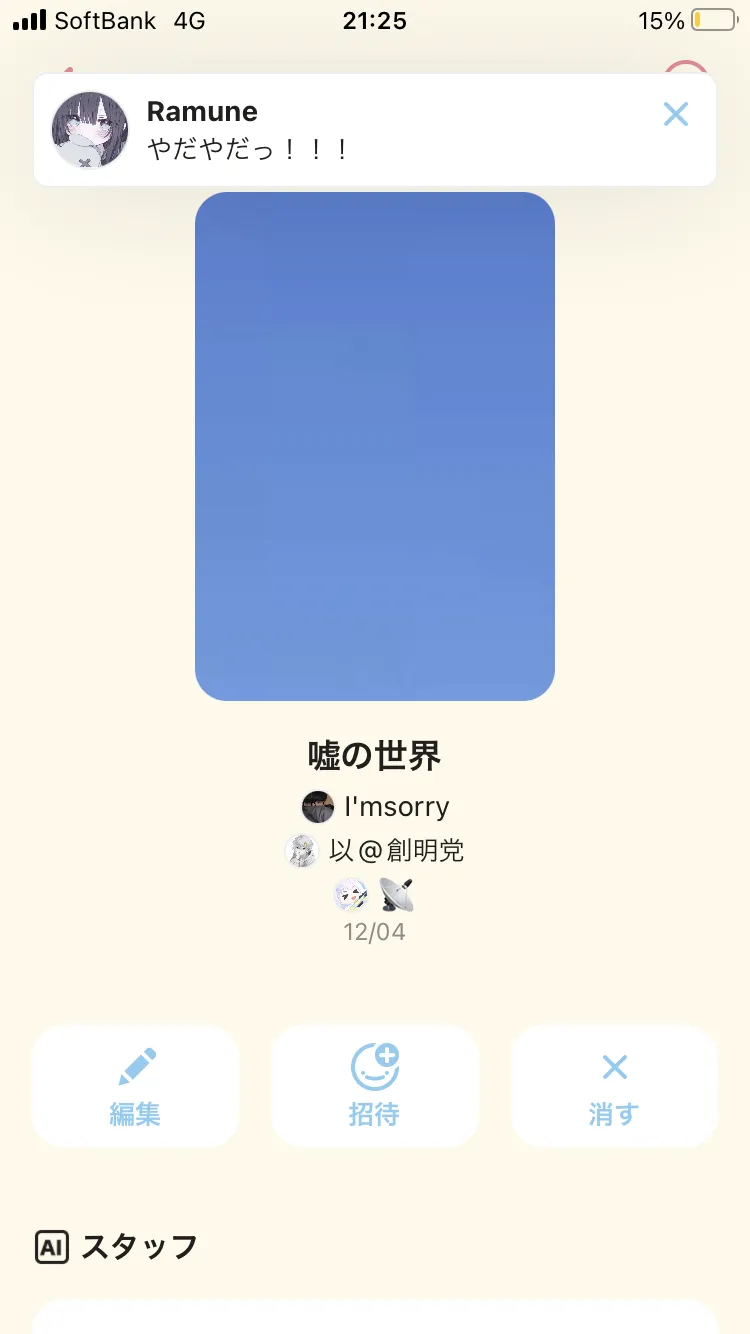Tap the 消す delete button

pos(614,1086)
